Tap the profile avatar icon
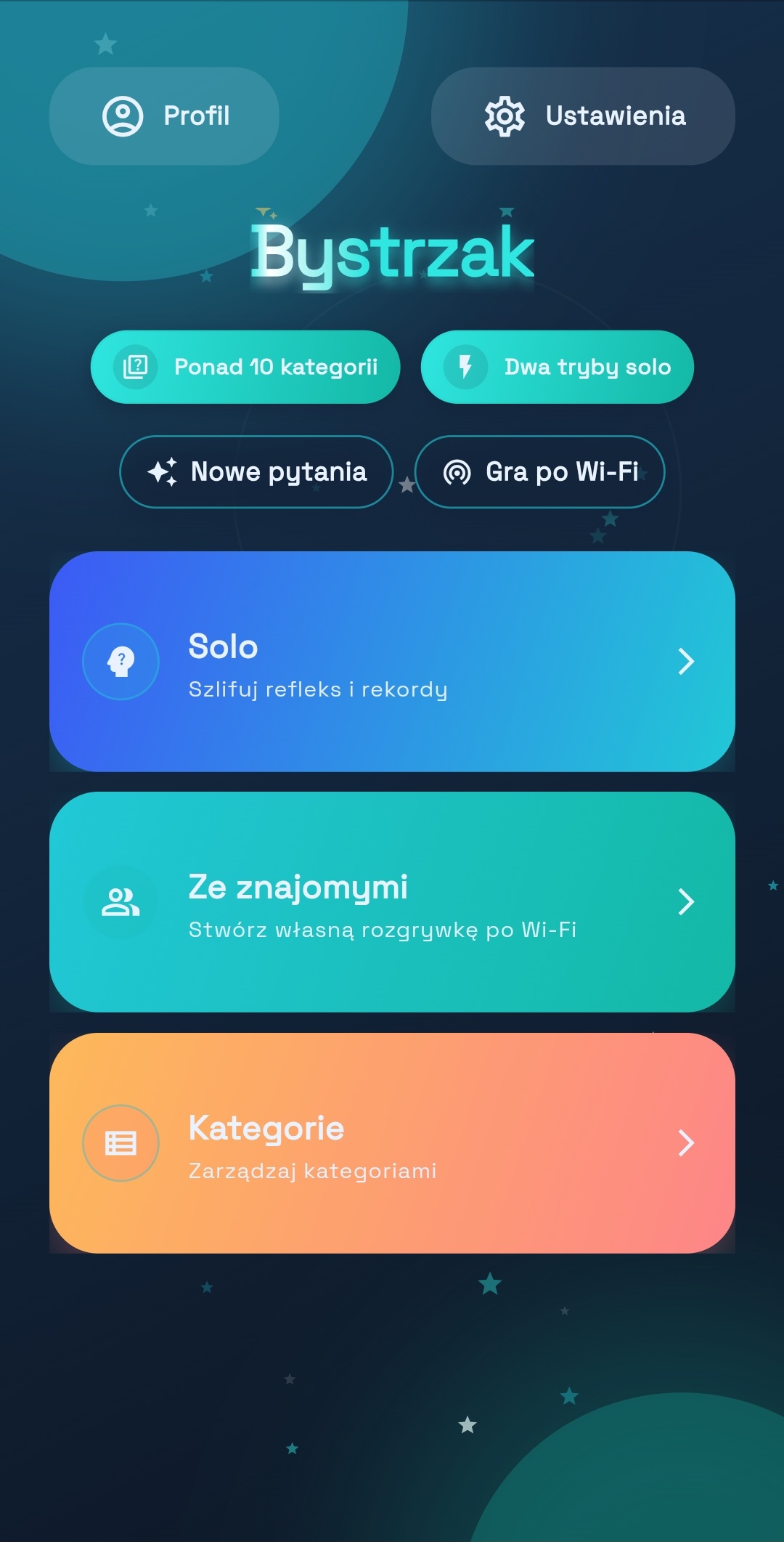Image resolution: width=784 pixels, height=1542 pixels. tap(122, 116)
